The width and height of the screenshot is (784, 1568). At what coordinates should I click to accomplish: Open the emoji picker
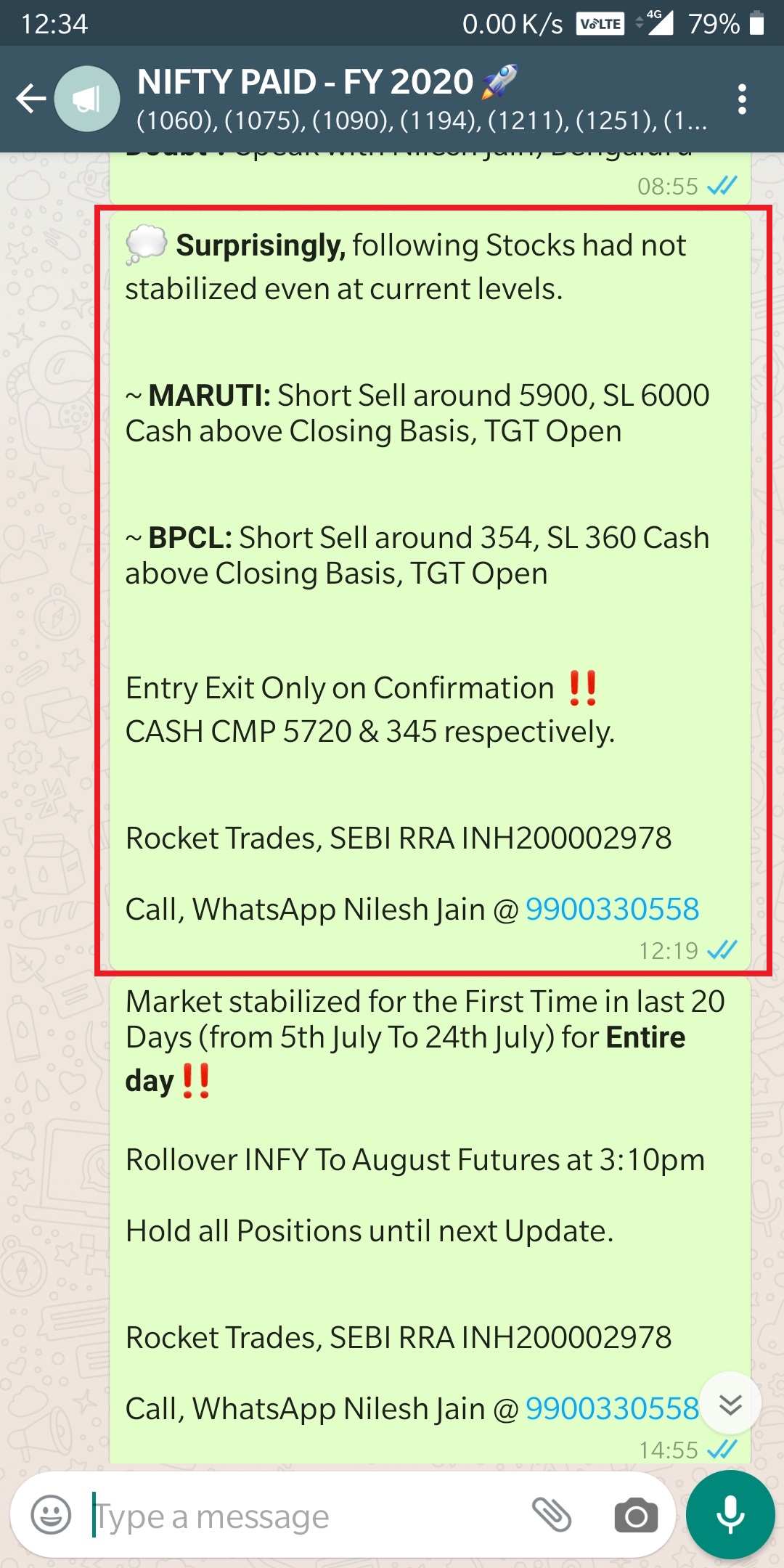(x=51, y=1516)
